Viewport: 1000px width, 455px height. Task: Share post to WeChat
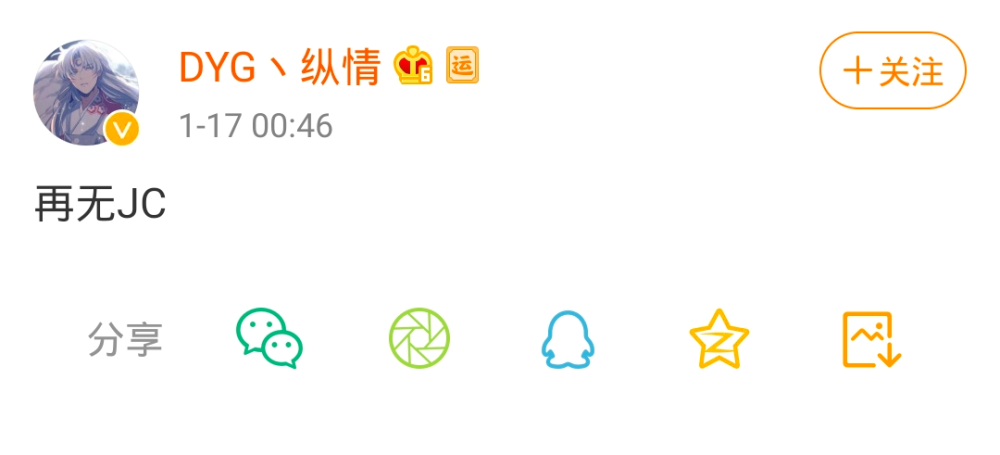[269, 339]
